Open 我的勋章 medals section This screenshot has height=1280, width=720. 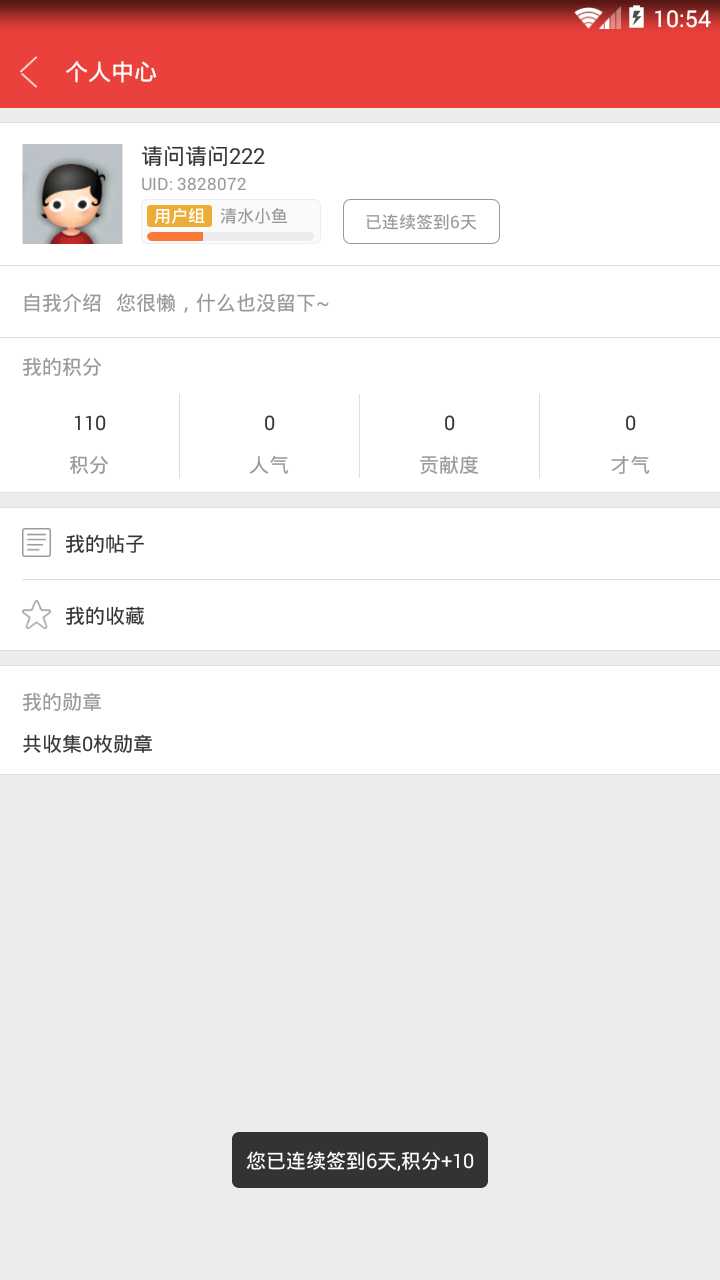[x=360, y=722]
